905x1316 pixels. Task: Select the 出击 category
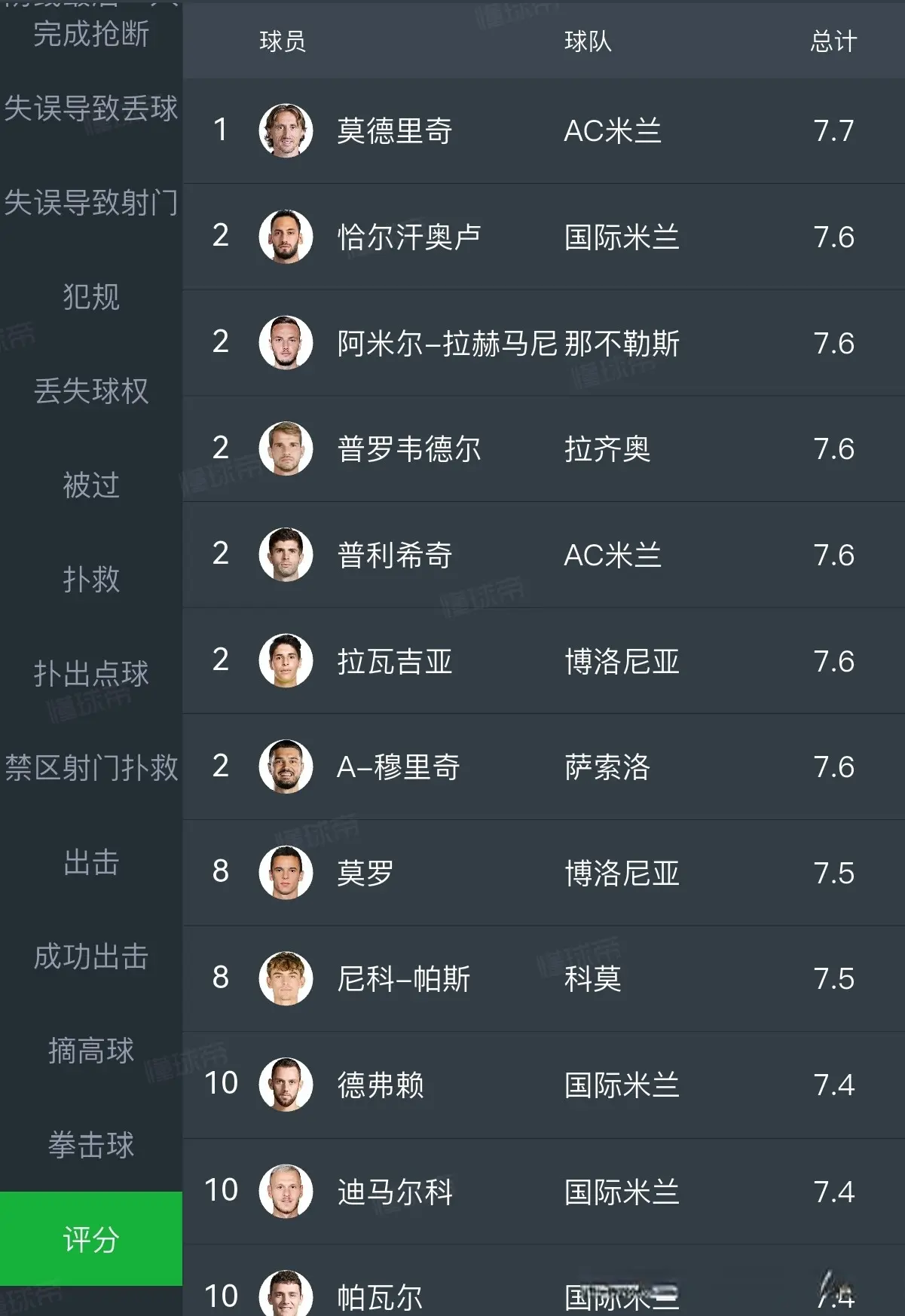(x=90, y=862)
